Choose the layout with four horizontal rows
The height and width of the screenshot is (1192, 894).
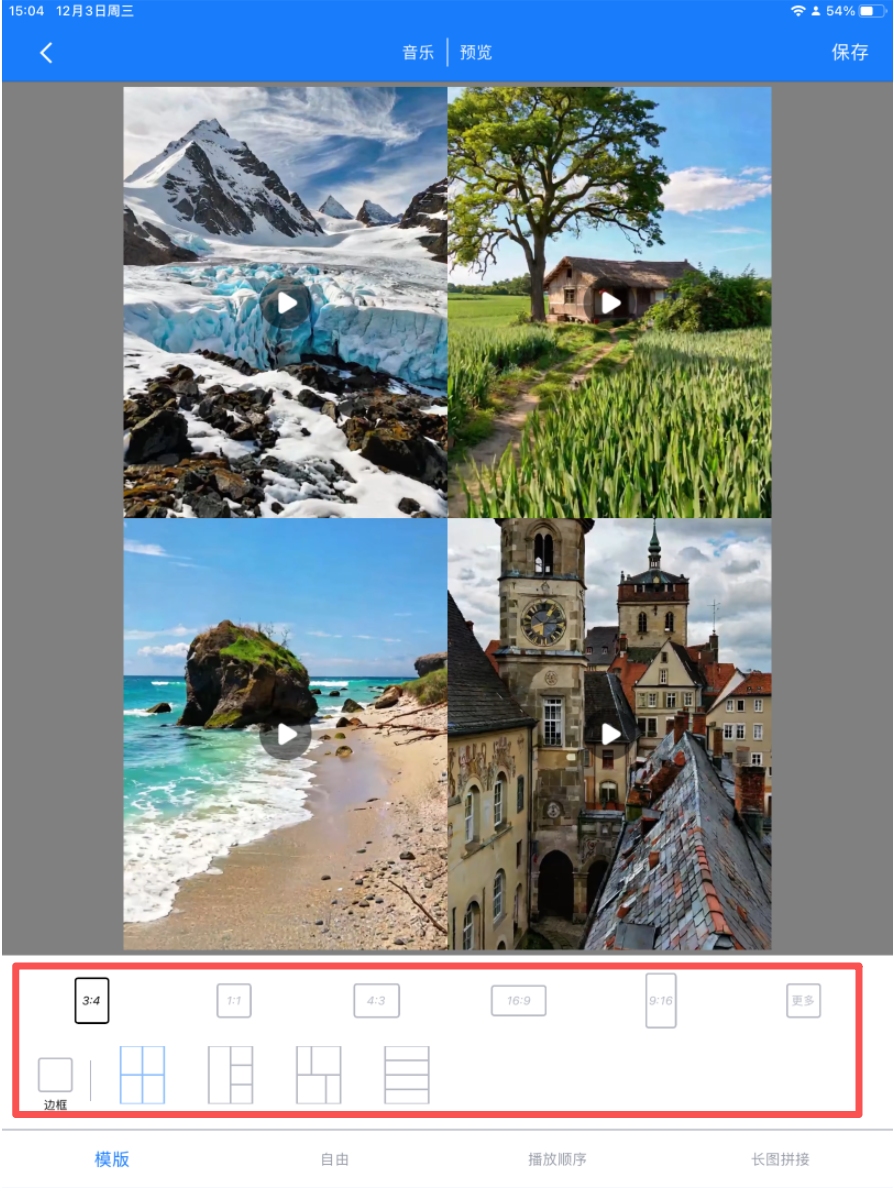[x=407, y=1075]
